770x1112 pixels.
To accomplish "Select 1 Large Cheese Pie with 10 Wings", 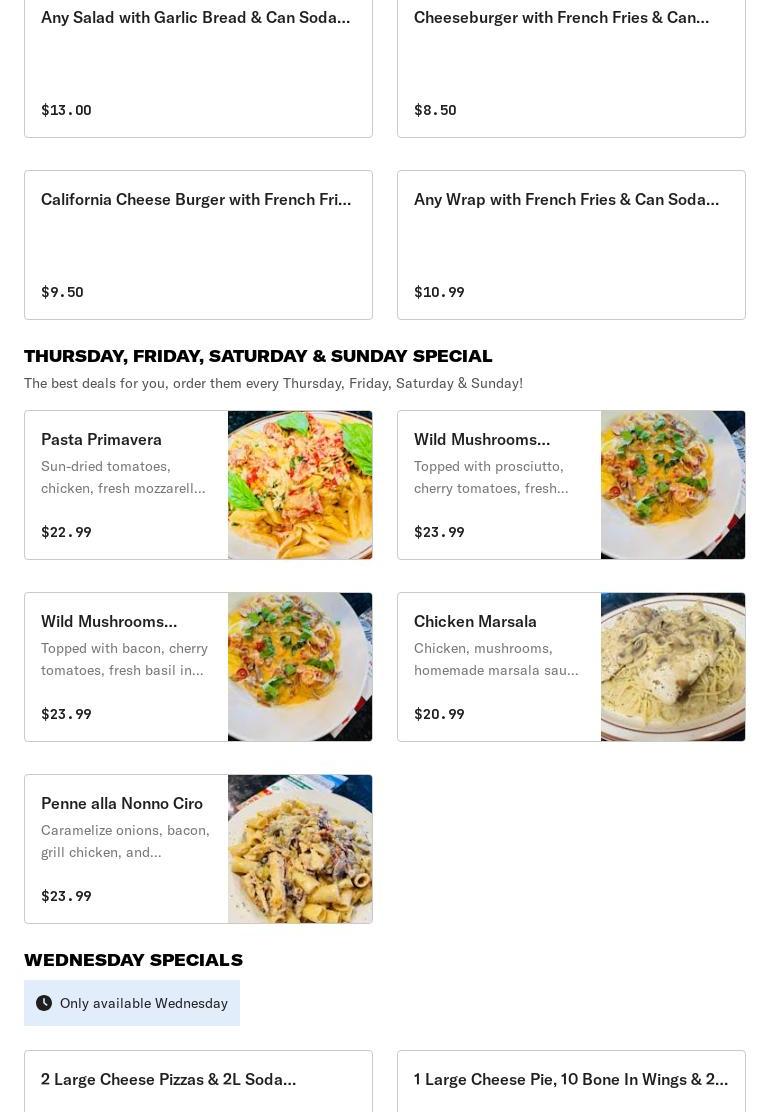I will point(571,1080).
